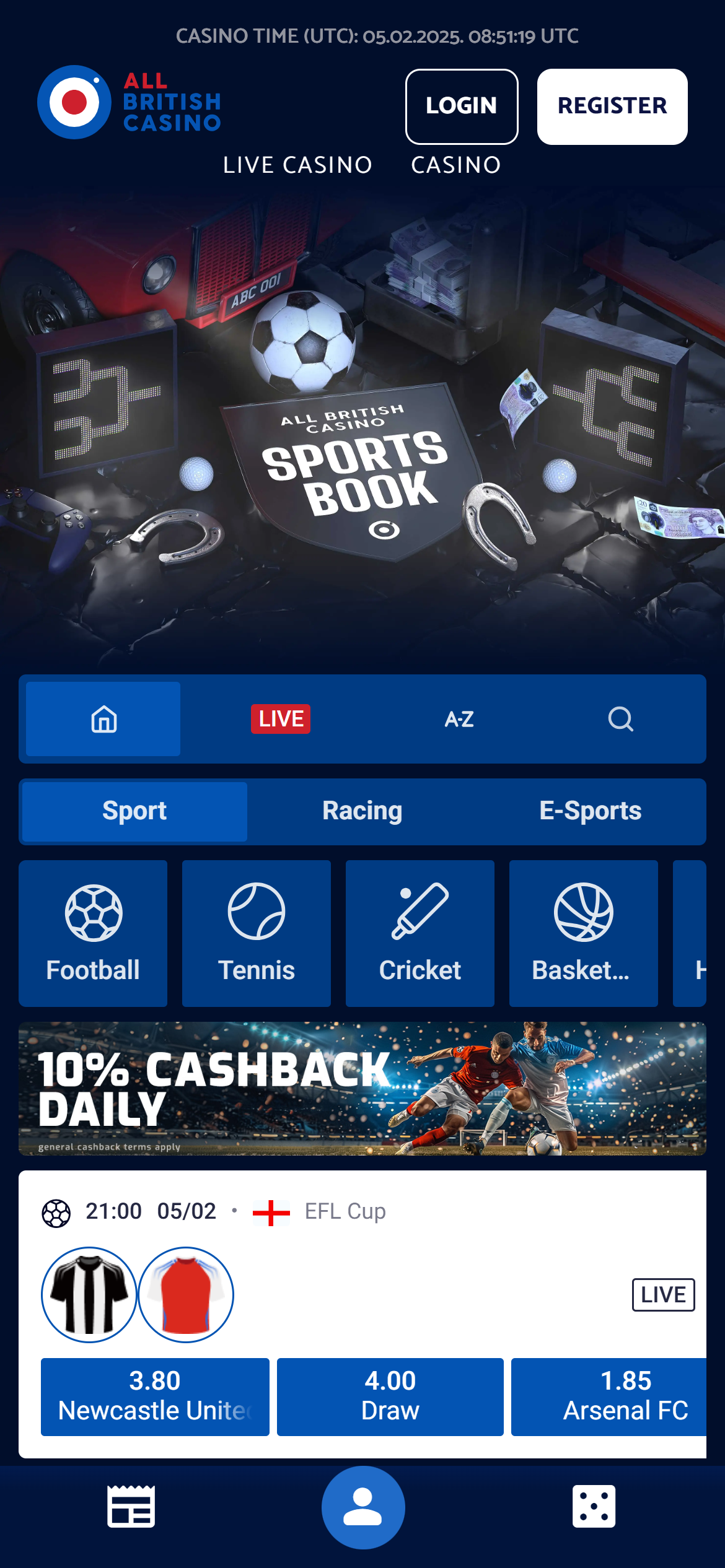
Task: Select the casino dice icon in bottom bar
Action: pyautogui.click(x=594, y=1507)
